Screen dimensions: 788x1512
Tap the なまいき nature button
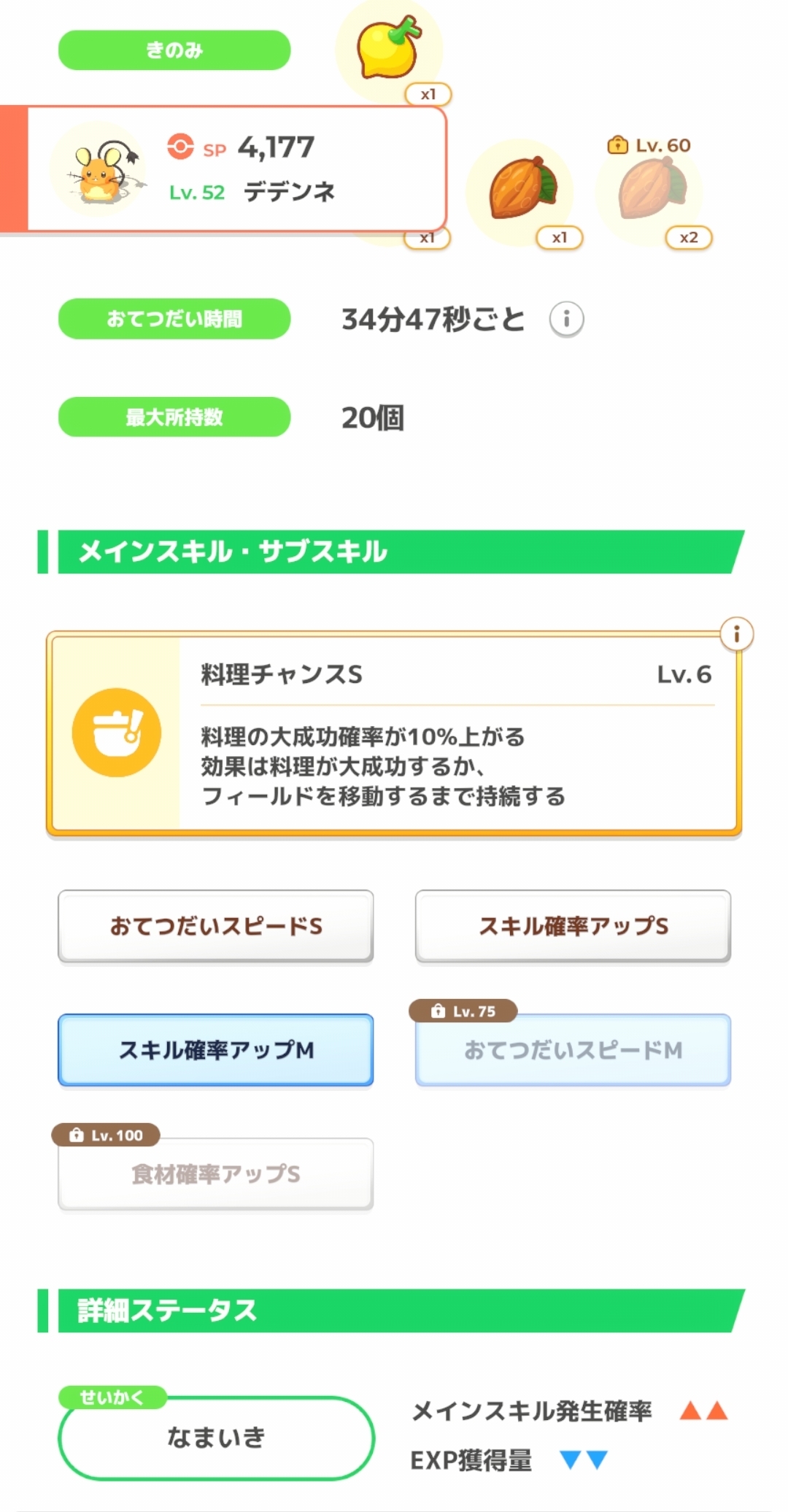coord(216,1438)
